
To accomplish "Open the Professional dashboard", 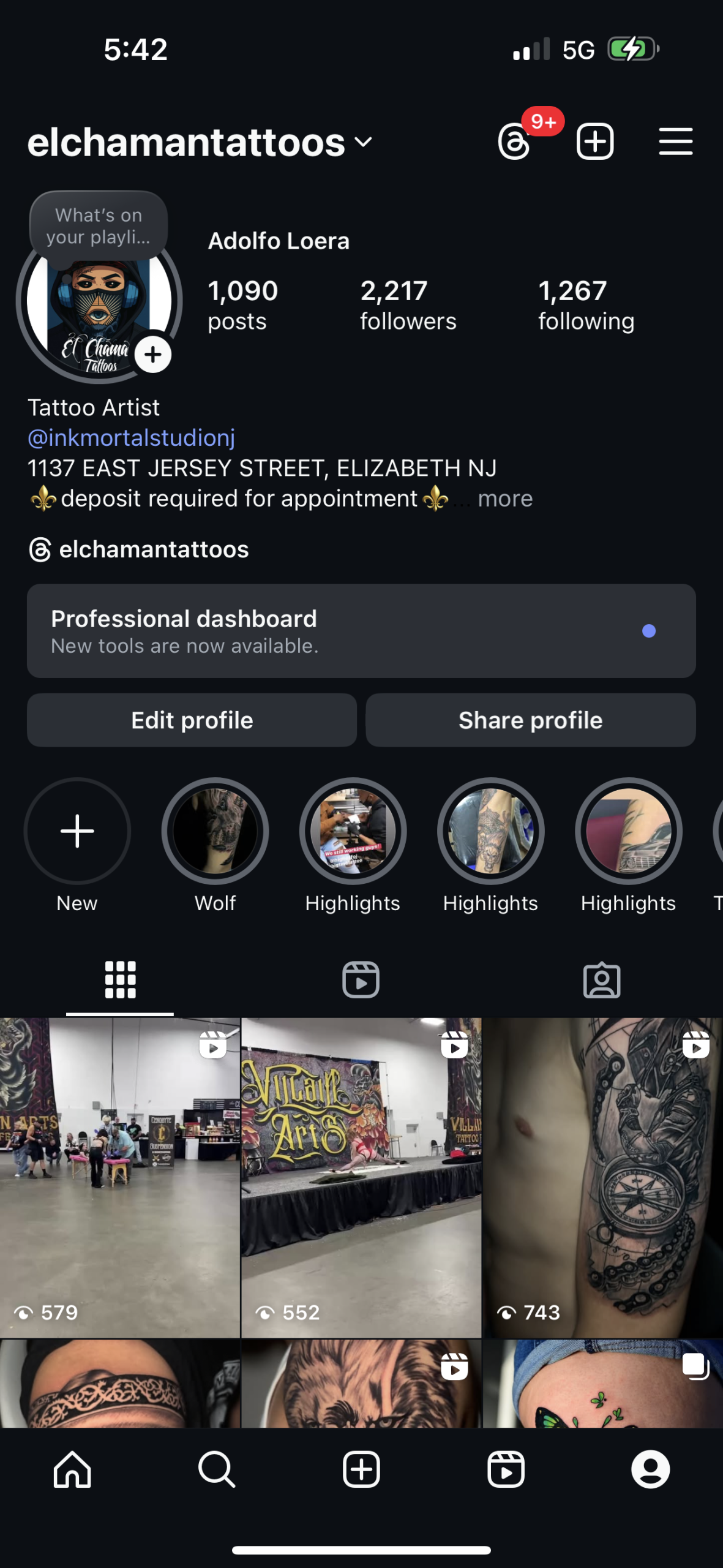I will tap(361, 630).
